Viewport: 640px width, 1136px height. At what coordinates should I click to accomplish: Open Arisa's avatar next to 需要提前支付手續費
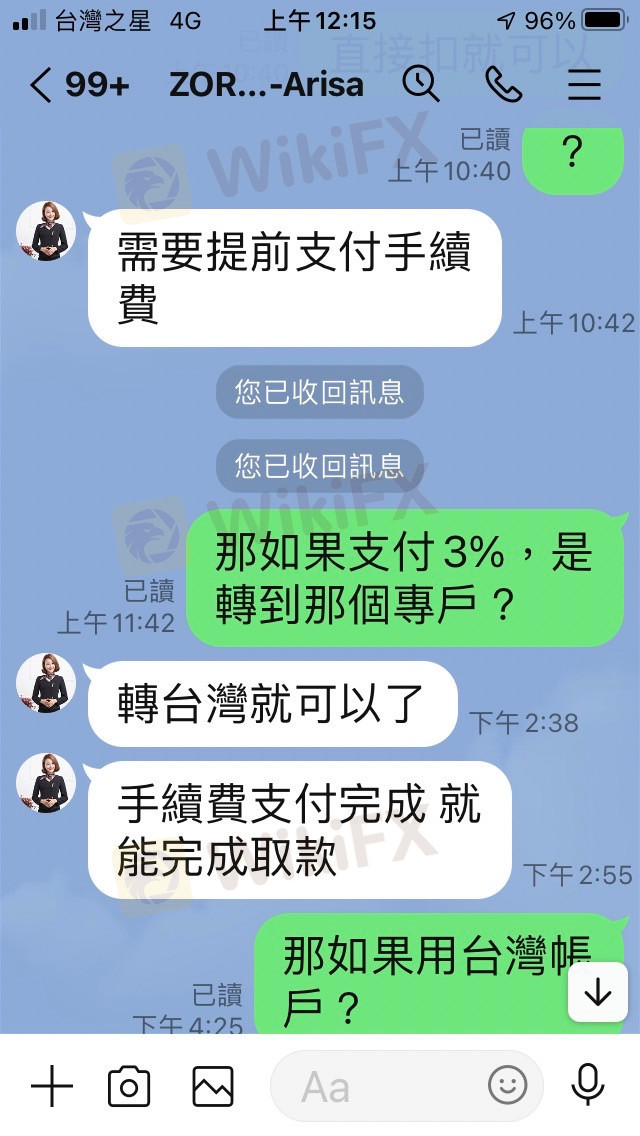click(x=46, y=232)
